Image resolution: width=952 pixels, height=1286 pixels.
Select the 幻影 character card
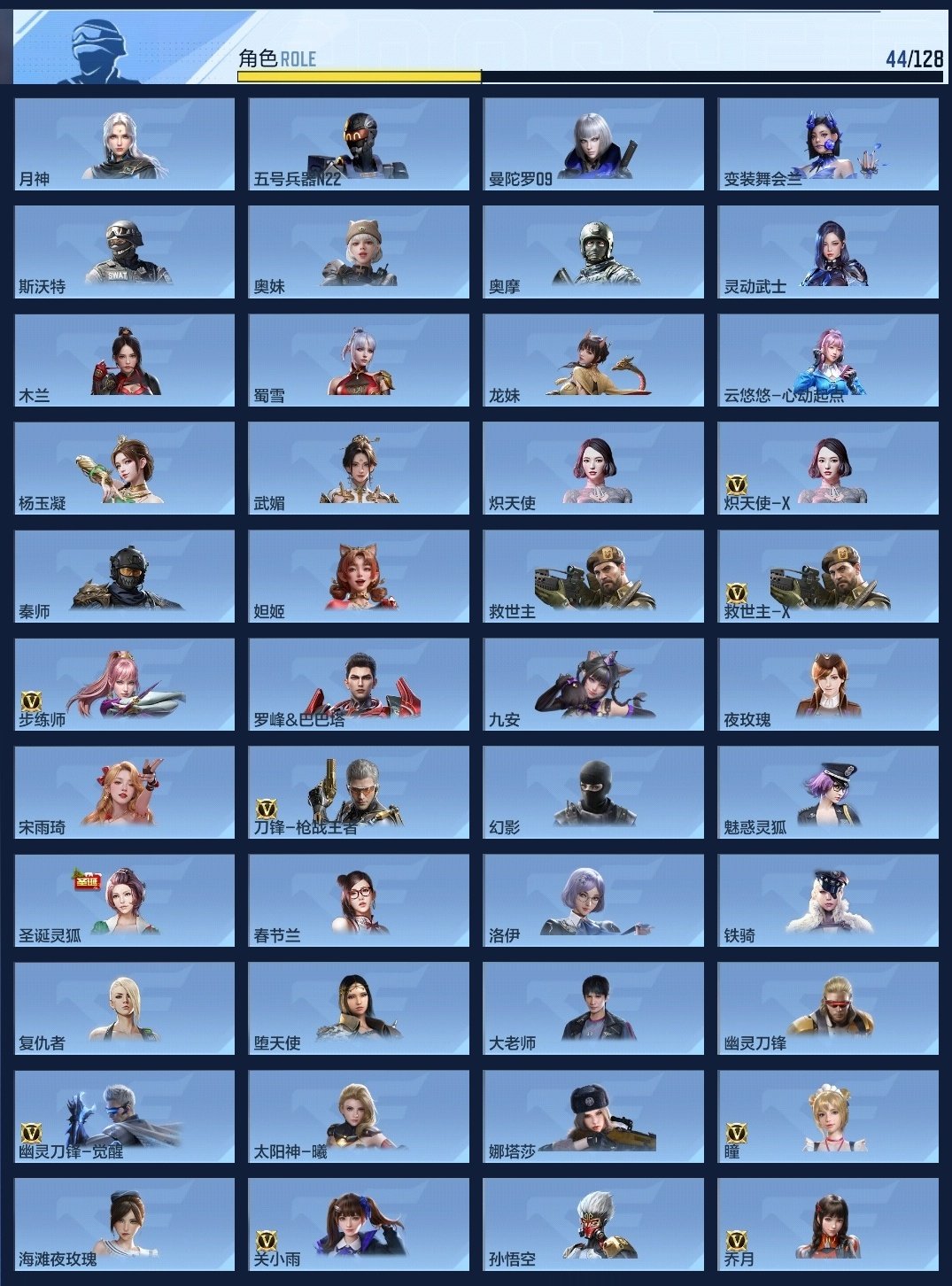tap(593, 792)
